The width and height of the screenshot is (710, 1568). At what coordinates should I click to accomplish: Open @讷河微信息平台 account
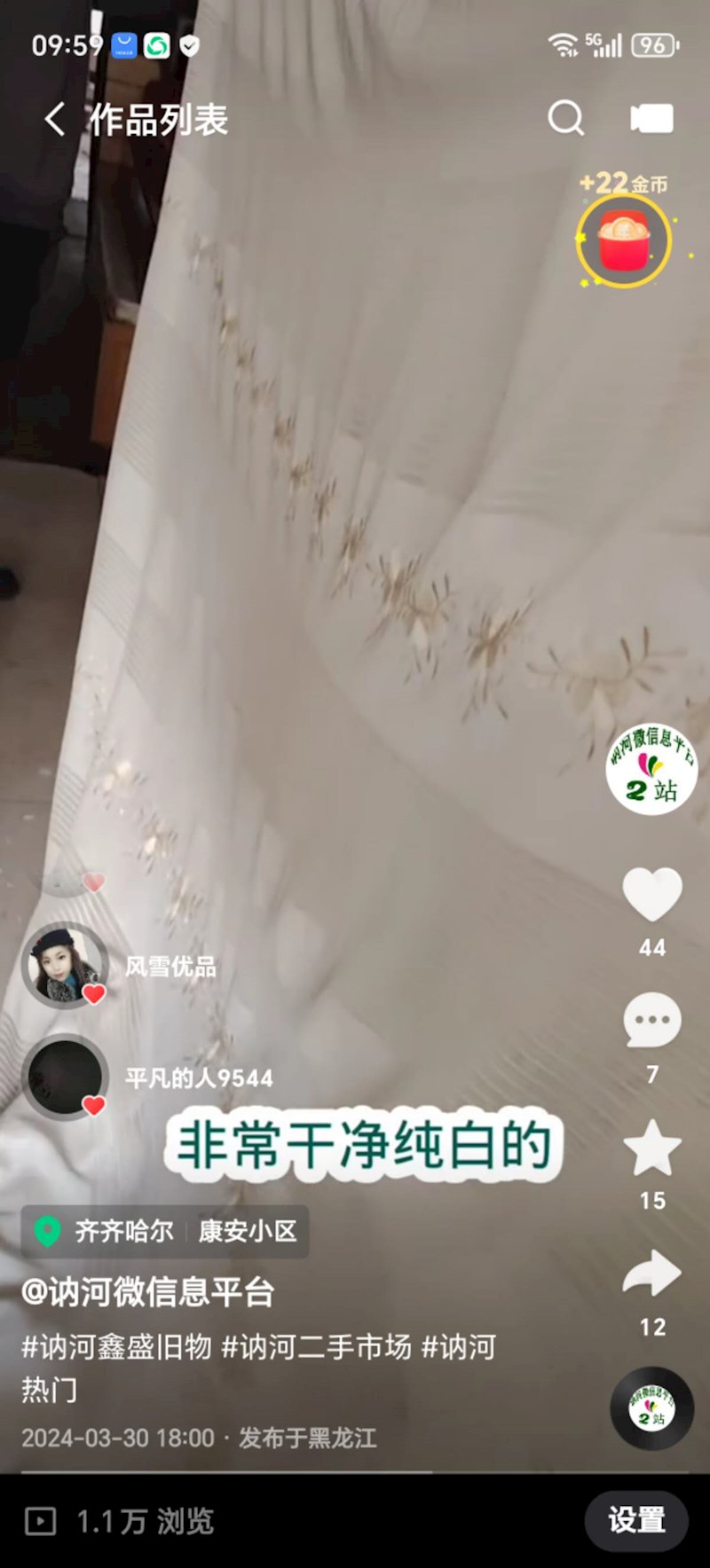click(148, 1292)
